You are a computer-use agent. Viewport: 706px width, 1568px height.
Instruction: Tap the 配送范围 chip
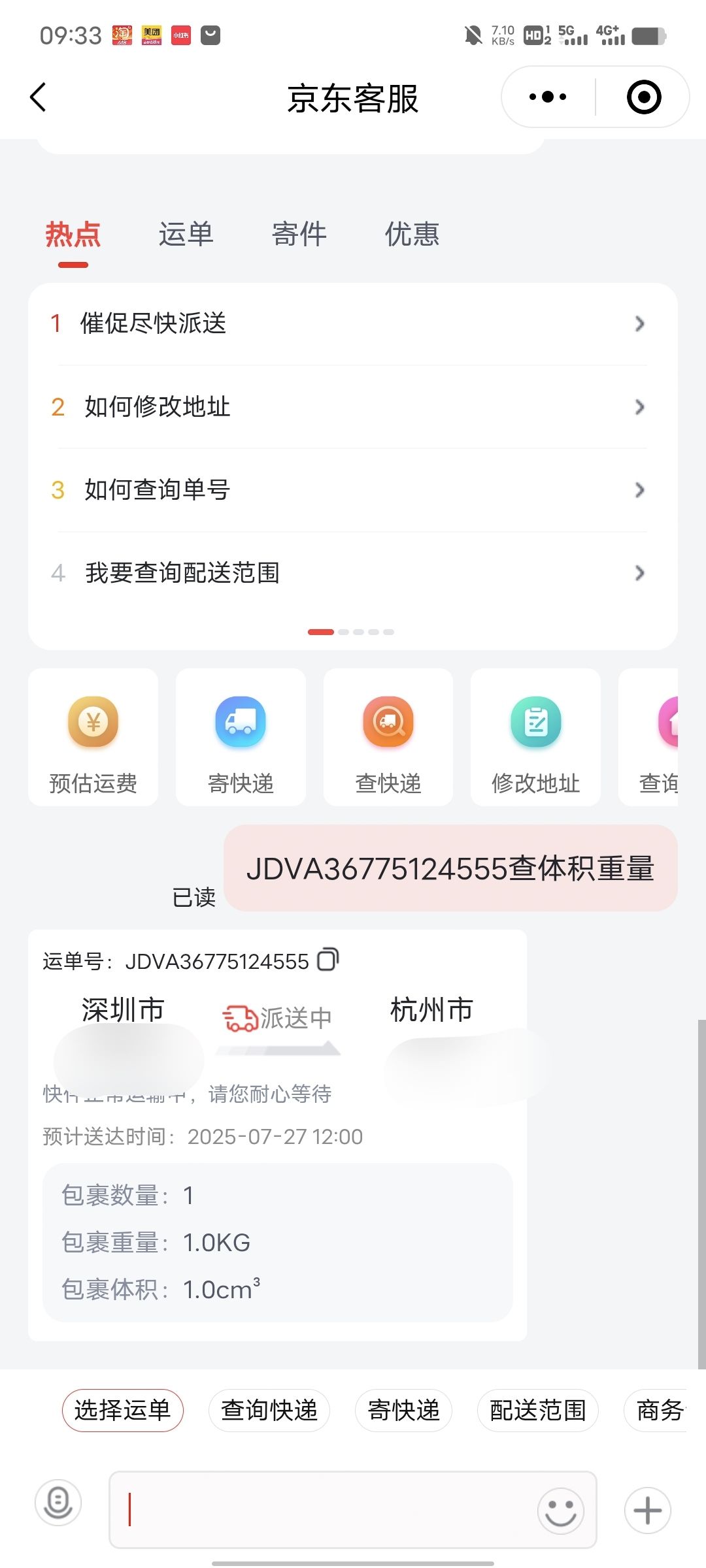click(x=538, y=1411)
